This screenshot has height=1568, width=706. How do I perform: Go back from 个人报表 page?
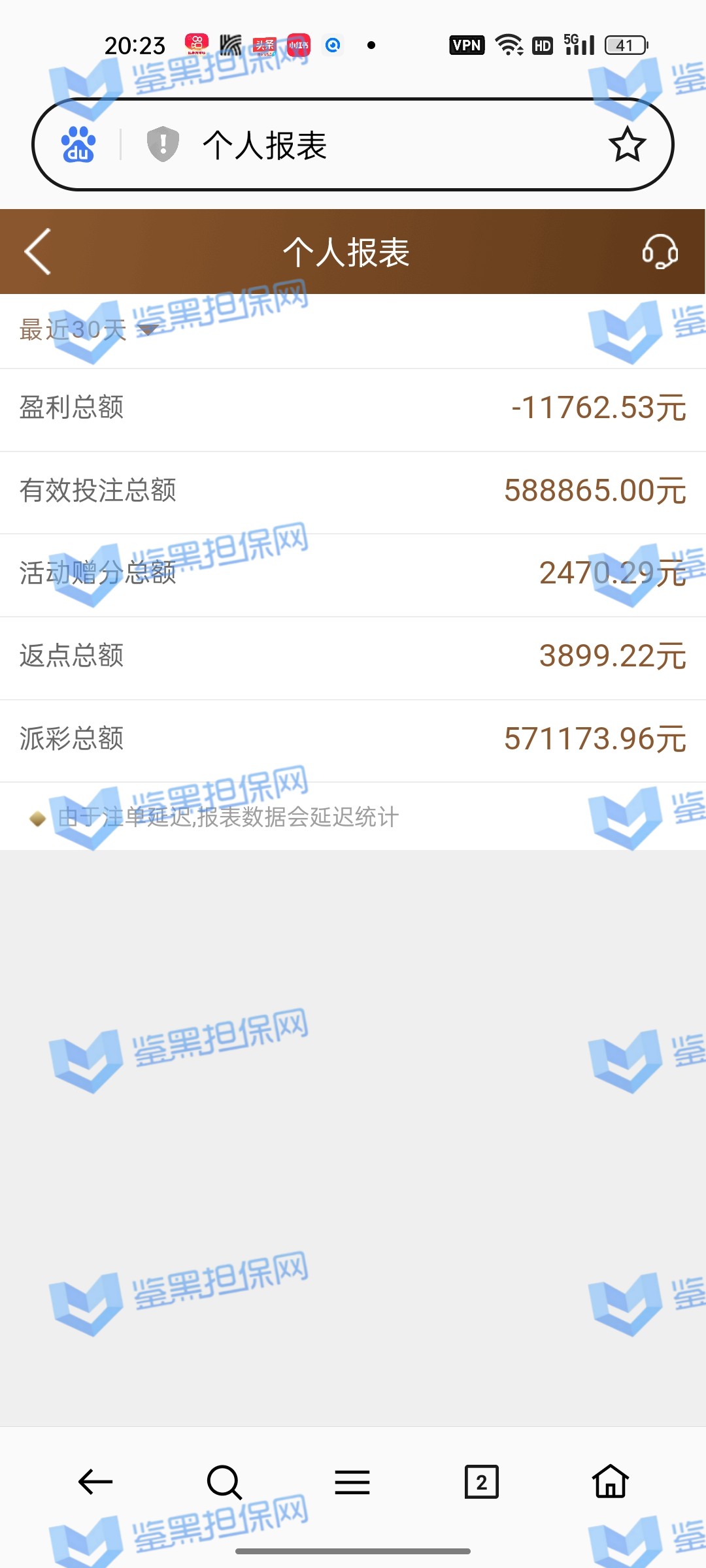38,252
